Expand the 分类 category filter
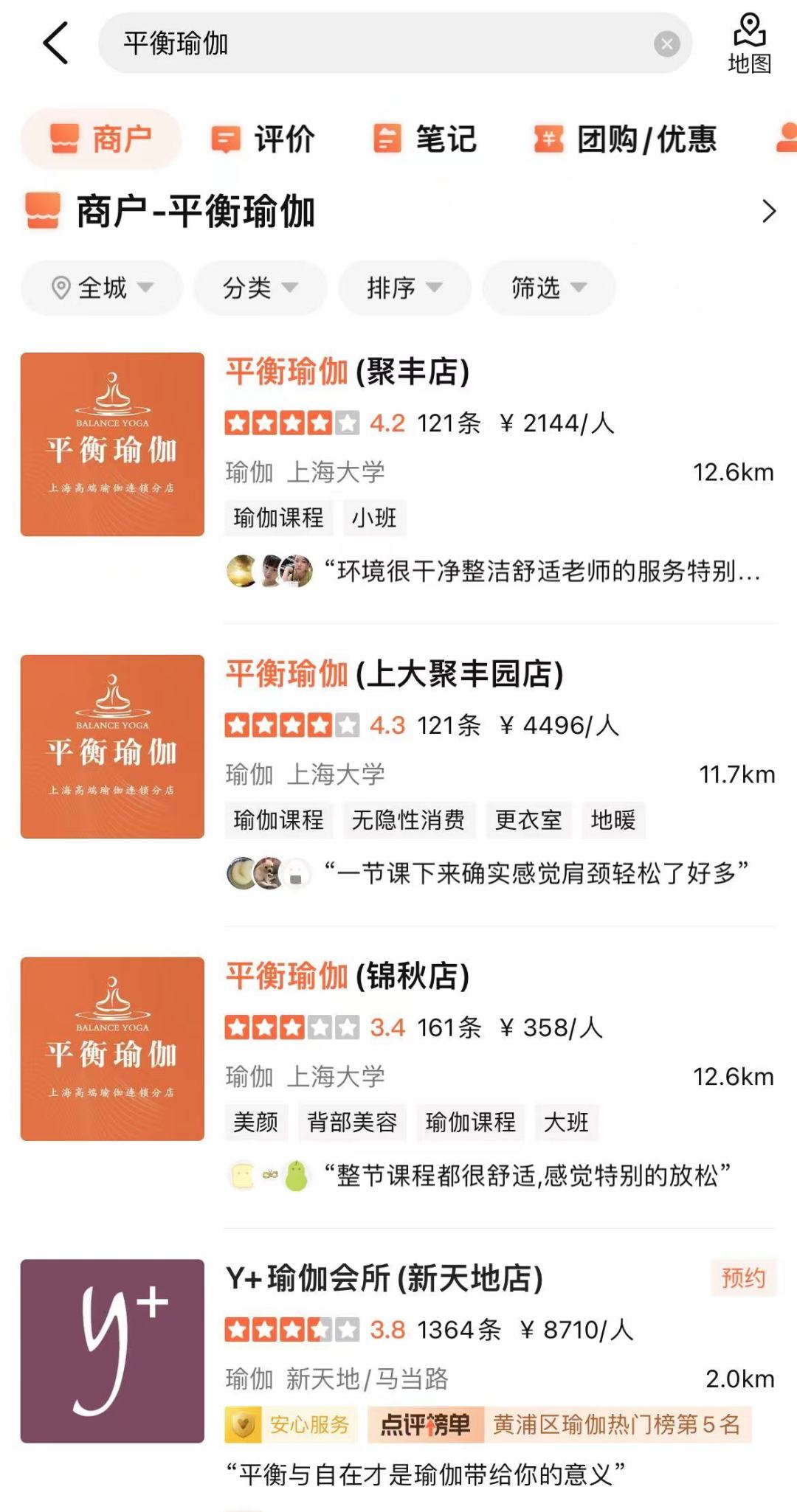 258,288
